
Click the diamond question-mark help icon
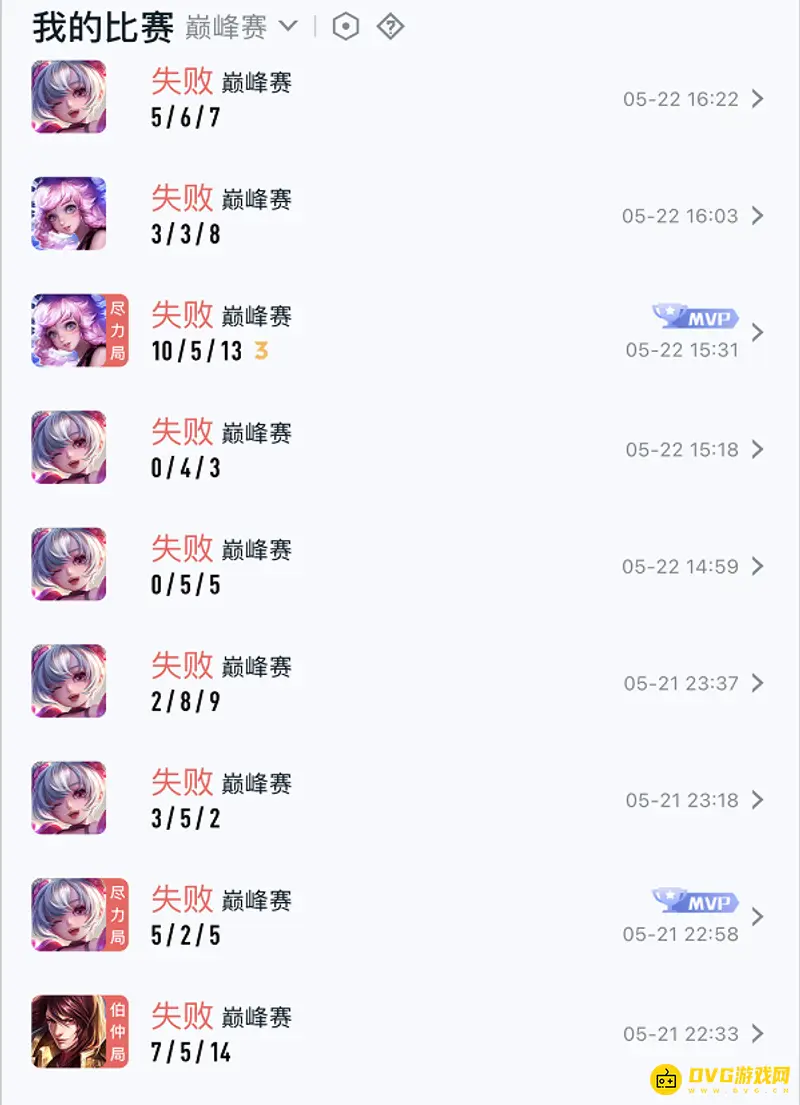tap(389, 27)
